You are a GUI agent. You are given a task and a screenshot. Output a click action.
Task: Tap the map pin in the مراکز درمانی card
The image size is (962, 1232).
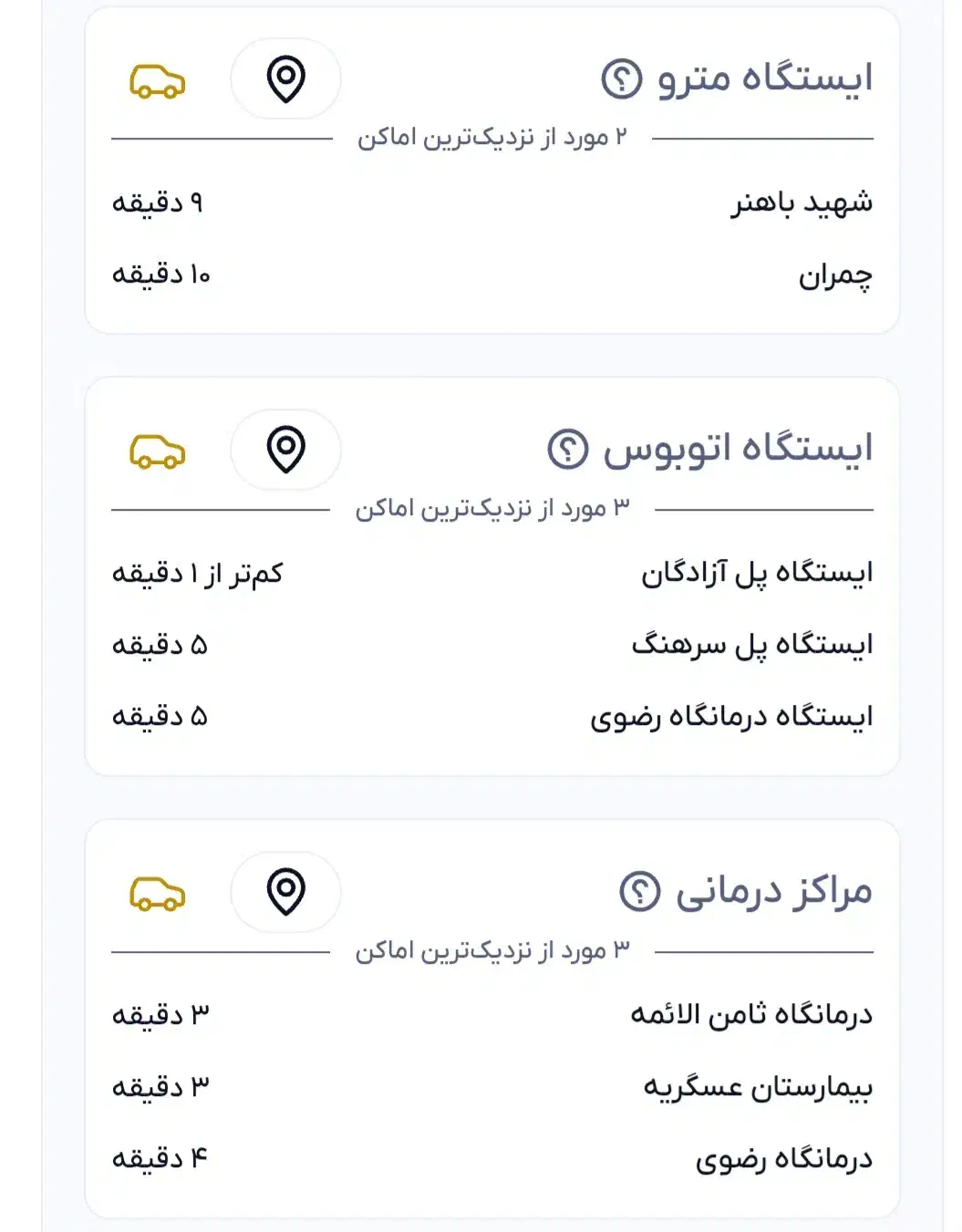pyautogui.click(x=285, y=892)
